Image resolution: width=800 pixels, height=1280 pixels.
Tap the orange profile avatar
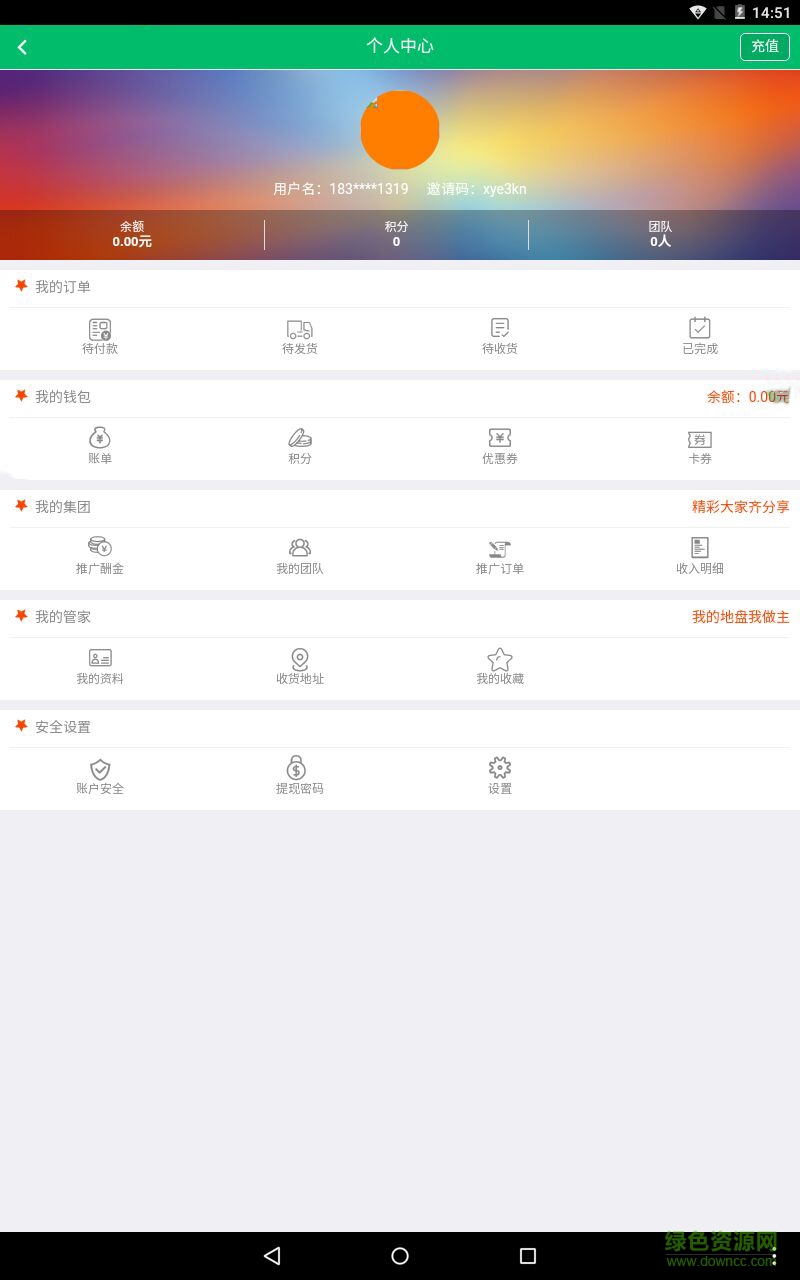(400, 130)
